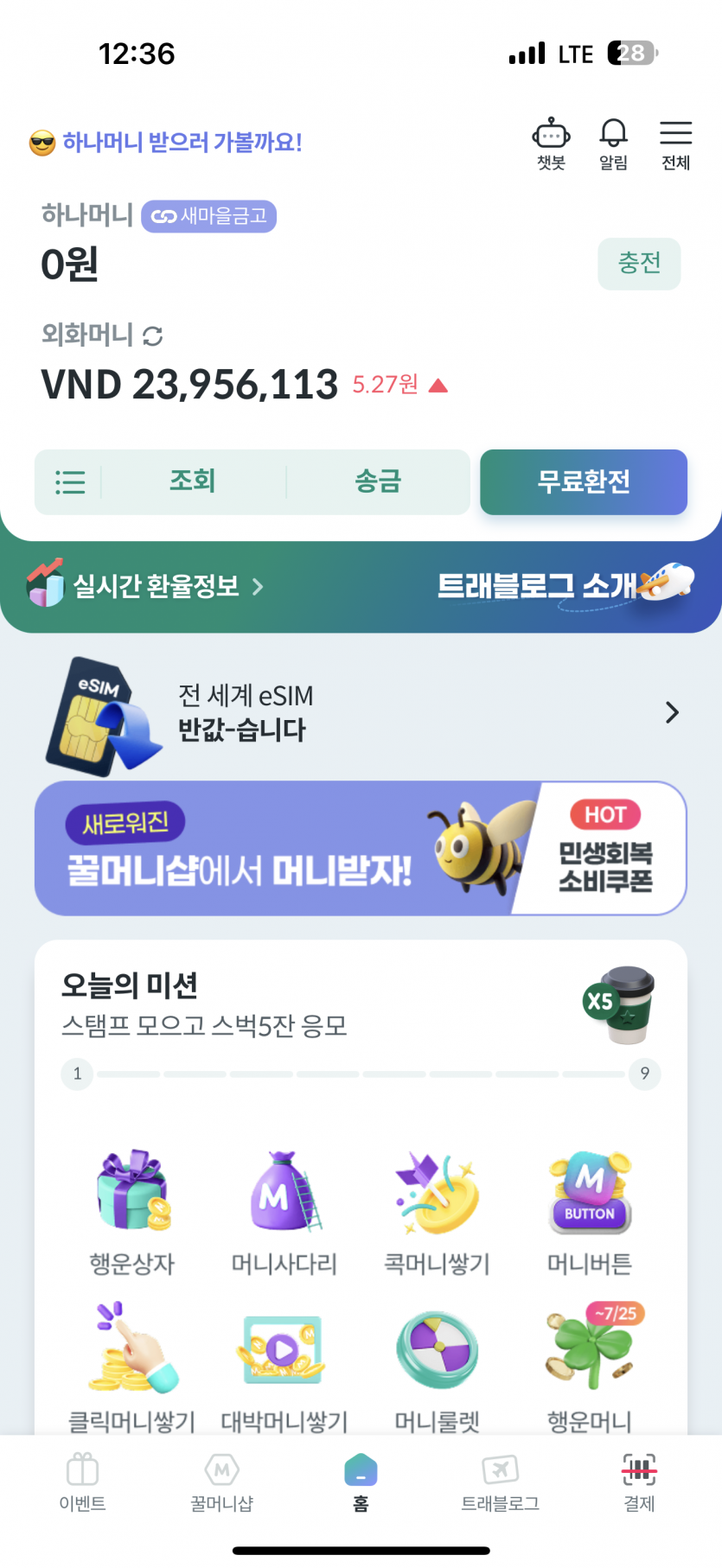Switch to the 트래블로그 tab
This screenshot has height=1568, width=722.
point(500,1482)
